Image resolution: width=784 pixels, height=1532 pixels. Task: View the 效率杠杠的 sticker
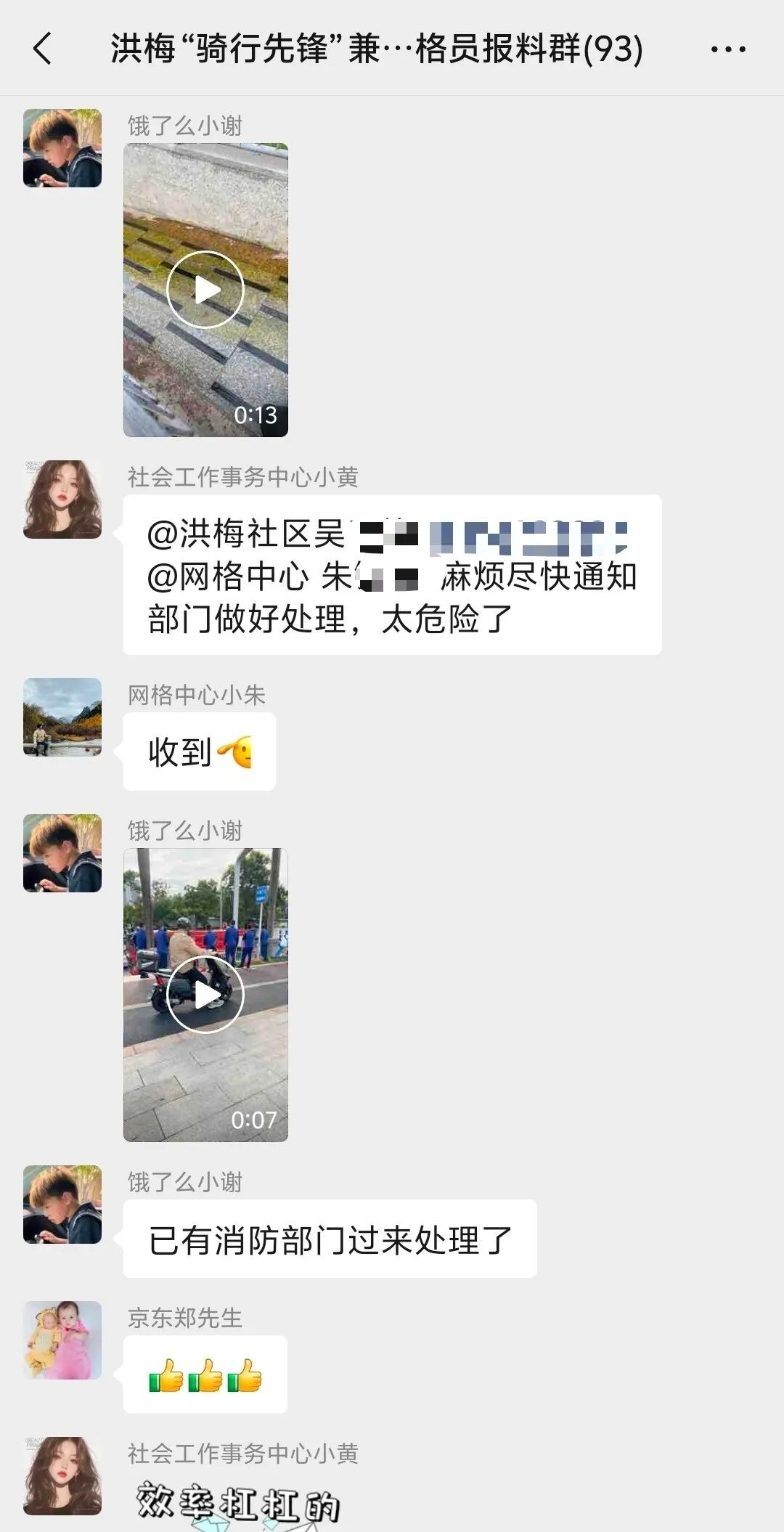(238, 1502)
